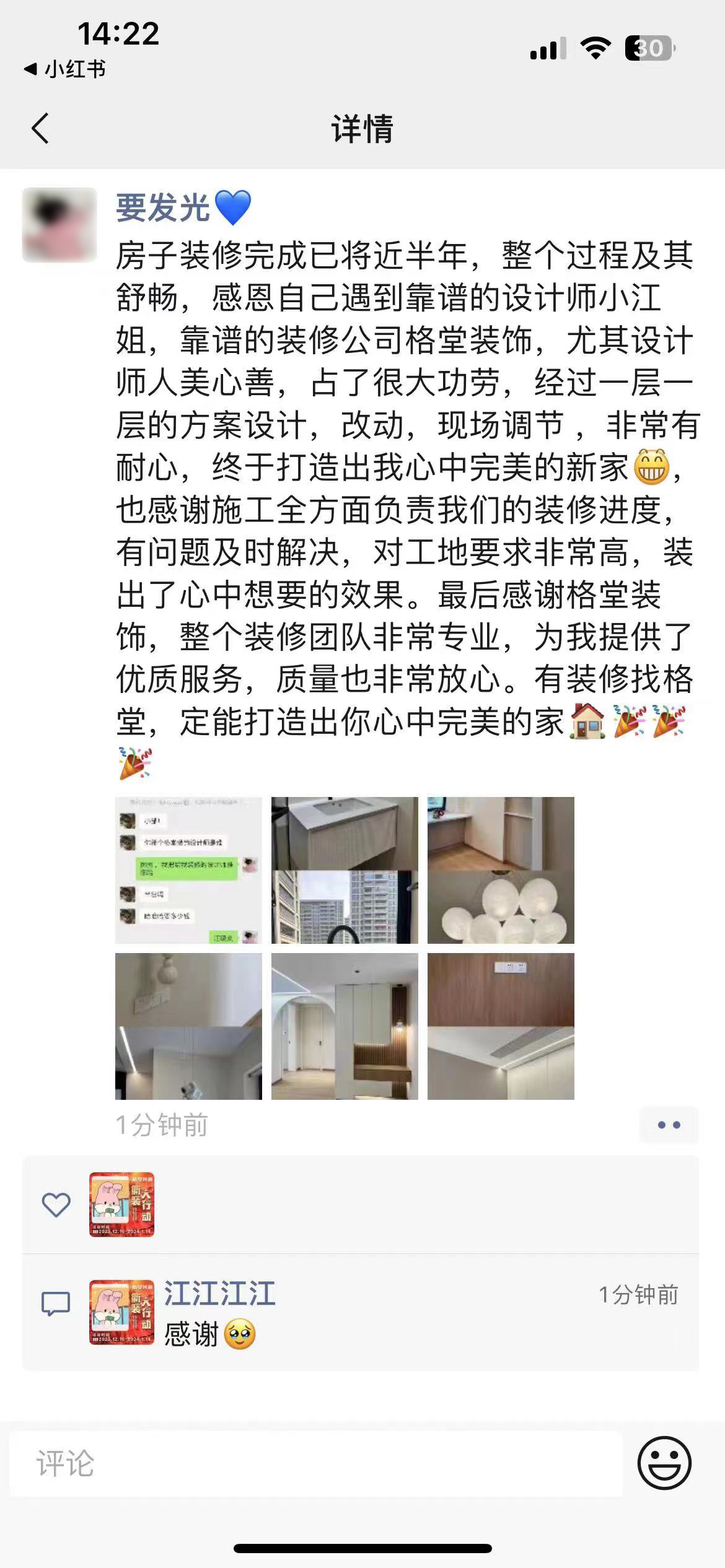
Task: Open the liker's avatar in likes row
Action: tap(121, 1204)
